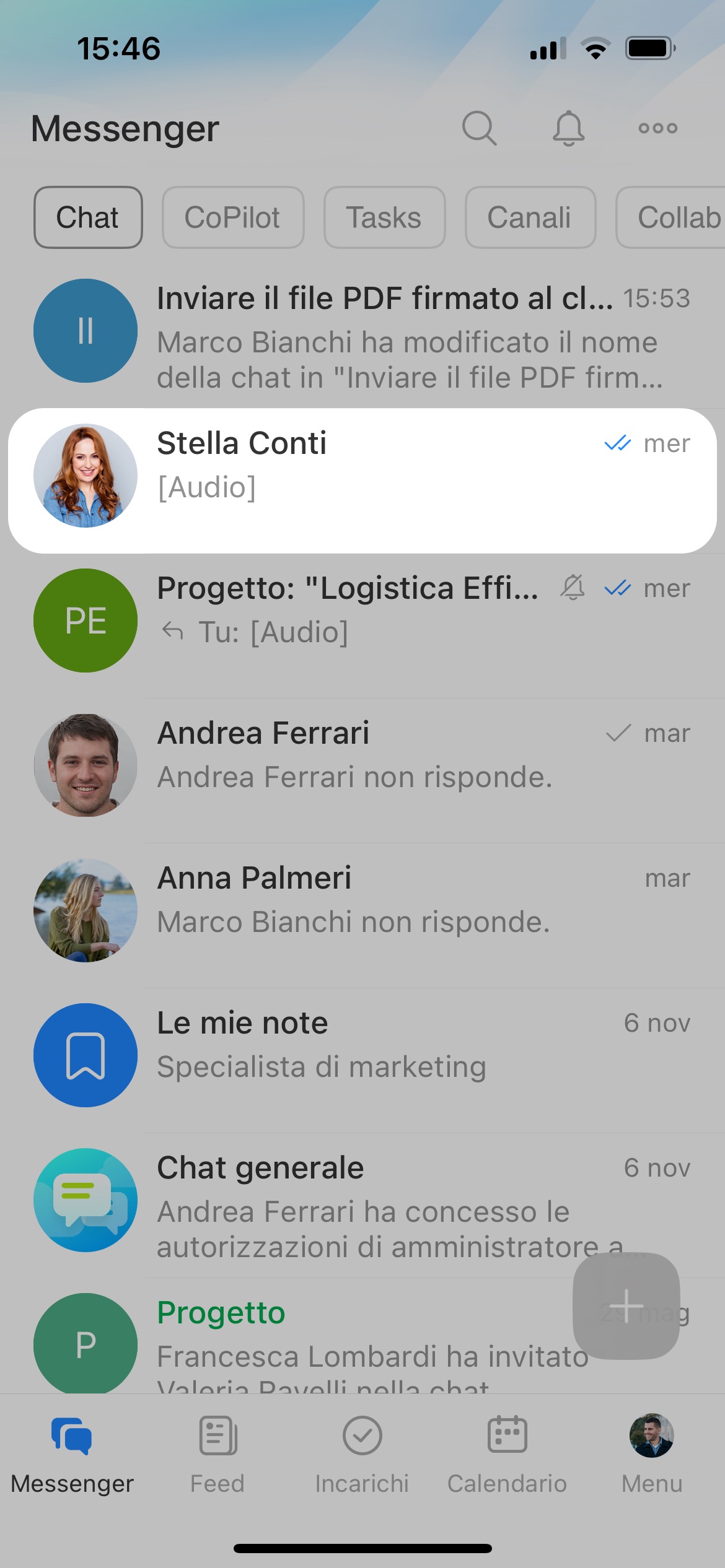Switch to the Collab chip
Viewport: 725px width, 1568px height.
tap(675, 217)
